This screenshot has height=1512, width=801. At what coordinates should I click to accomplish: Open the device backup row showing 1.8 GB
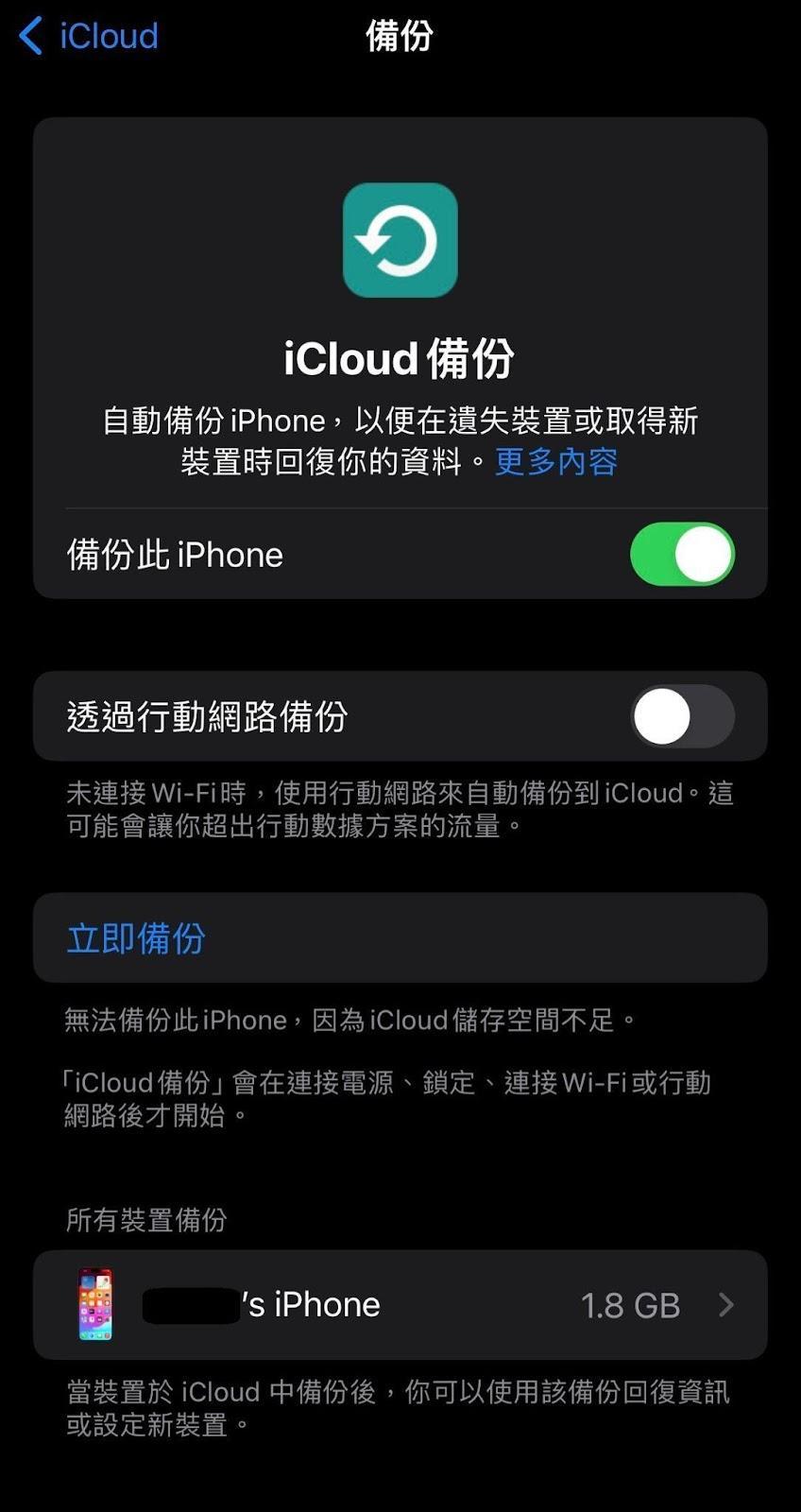coord(400,1304)
